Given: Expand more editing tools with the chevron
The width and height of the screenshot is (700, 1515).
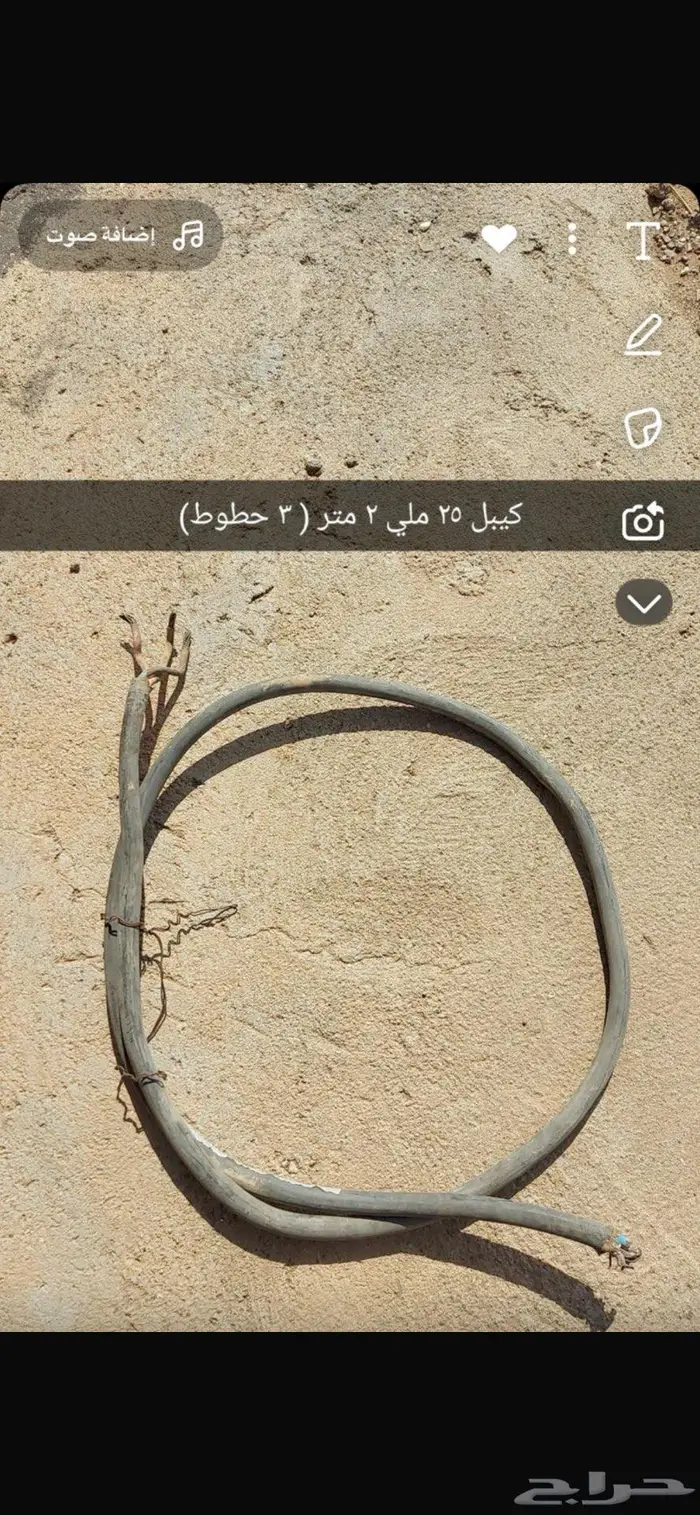Looking at the screenshot, I should click(643, 603).
